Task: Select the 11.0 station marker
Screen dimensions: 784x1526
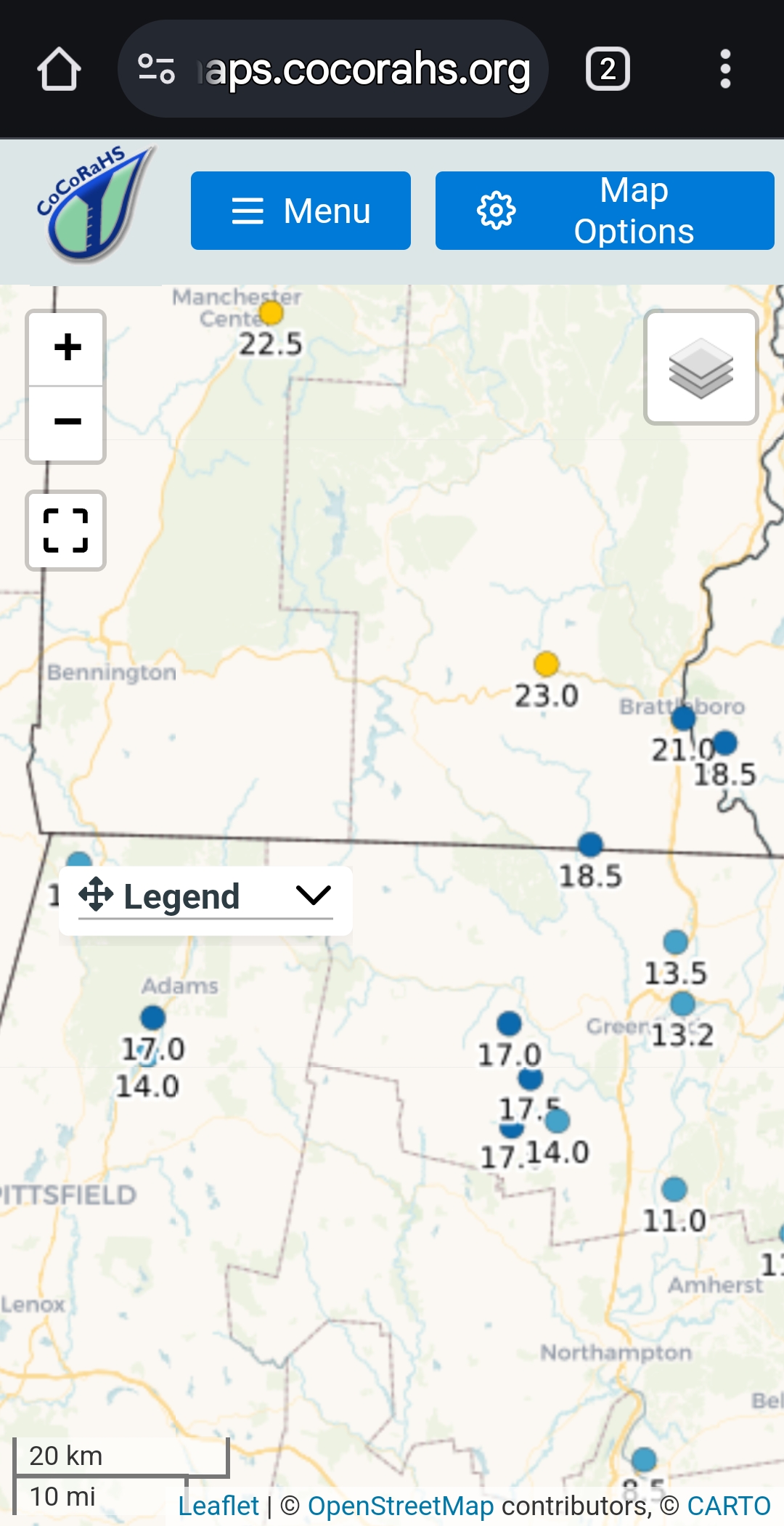Action: 674,1189
